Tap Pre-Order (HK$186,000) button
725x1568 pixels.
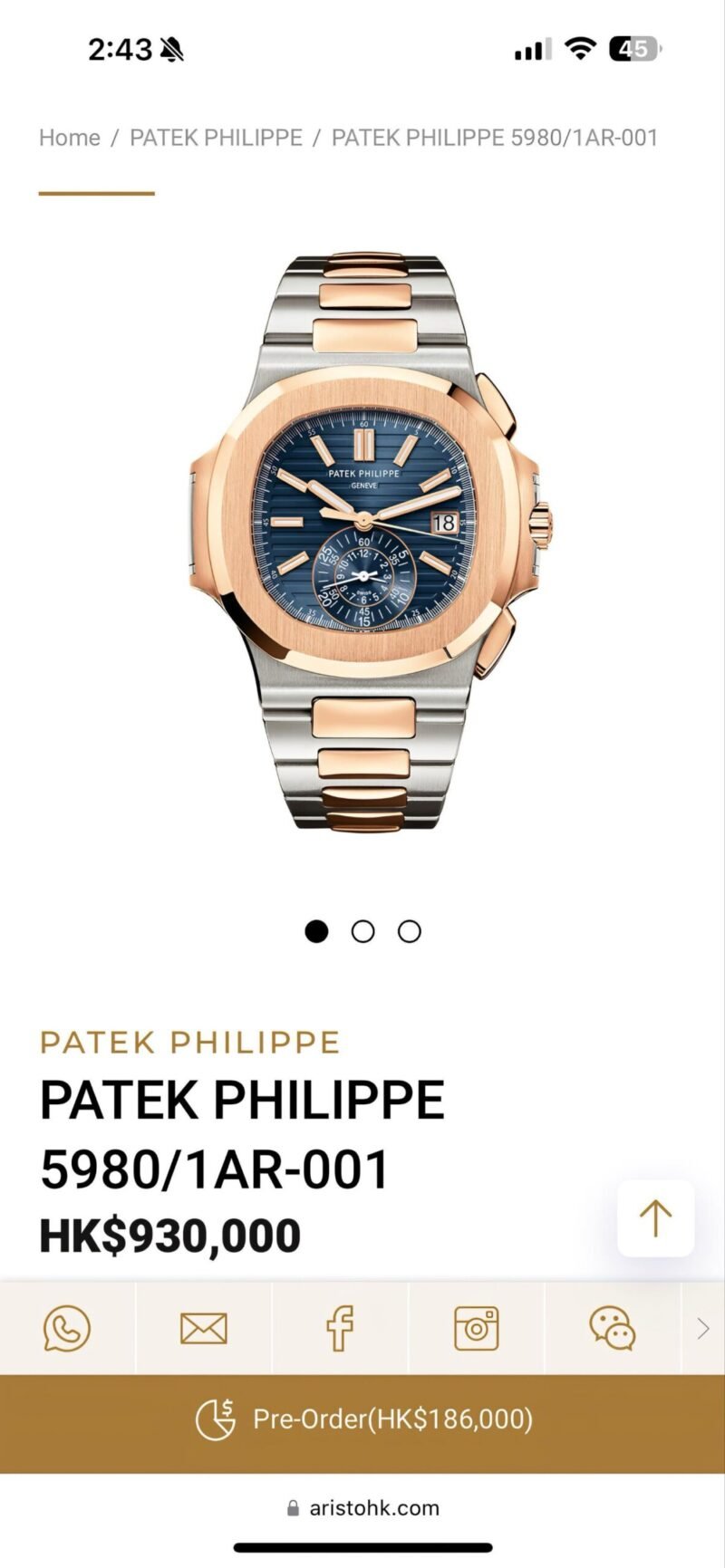[x=362, y=1419]
